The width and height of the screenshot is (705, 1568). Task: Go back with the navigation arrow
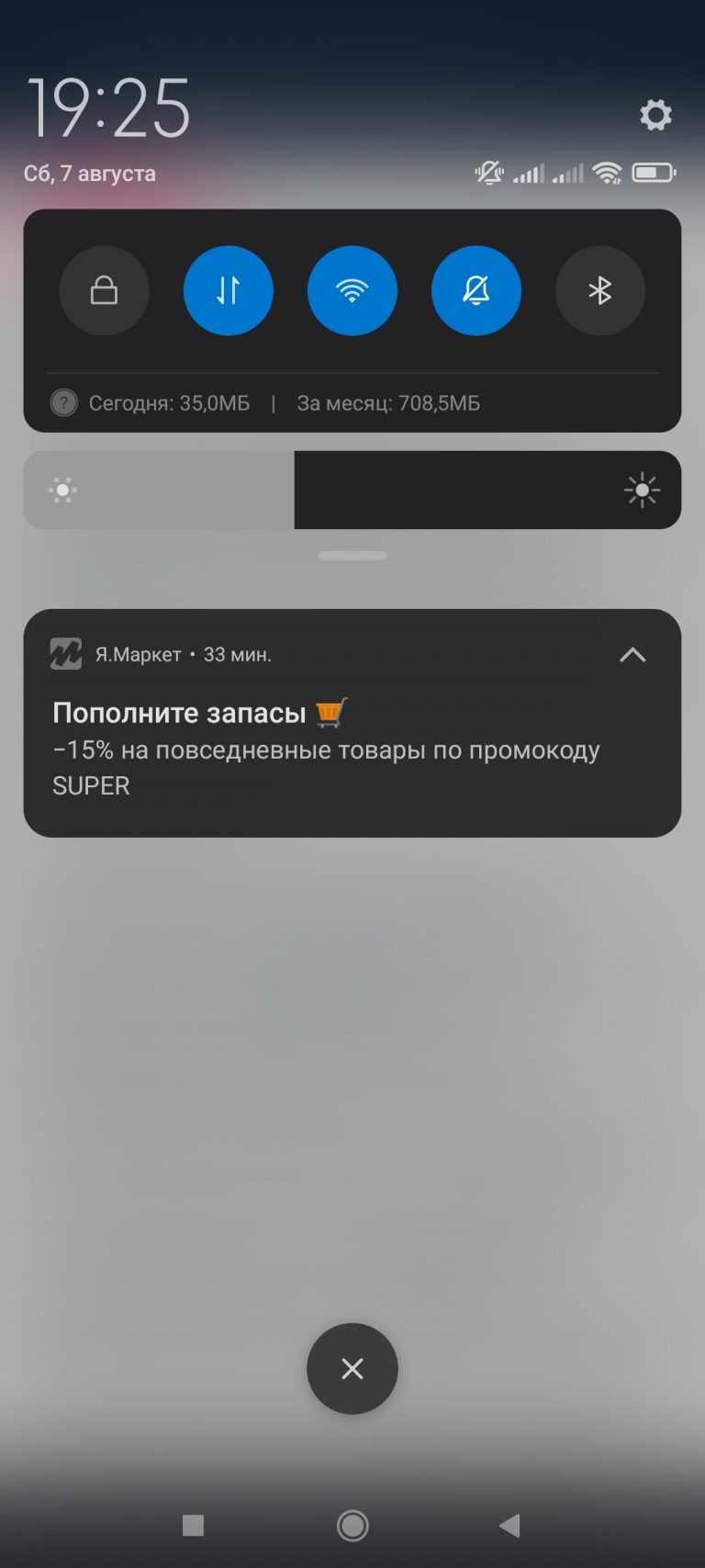click(x=510, y=1526)
